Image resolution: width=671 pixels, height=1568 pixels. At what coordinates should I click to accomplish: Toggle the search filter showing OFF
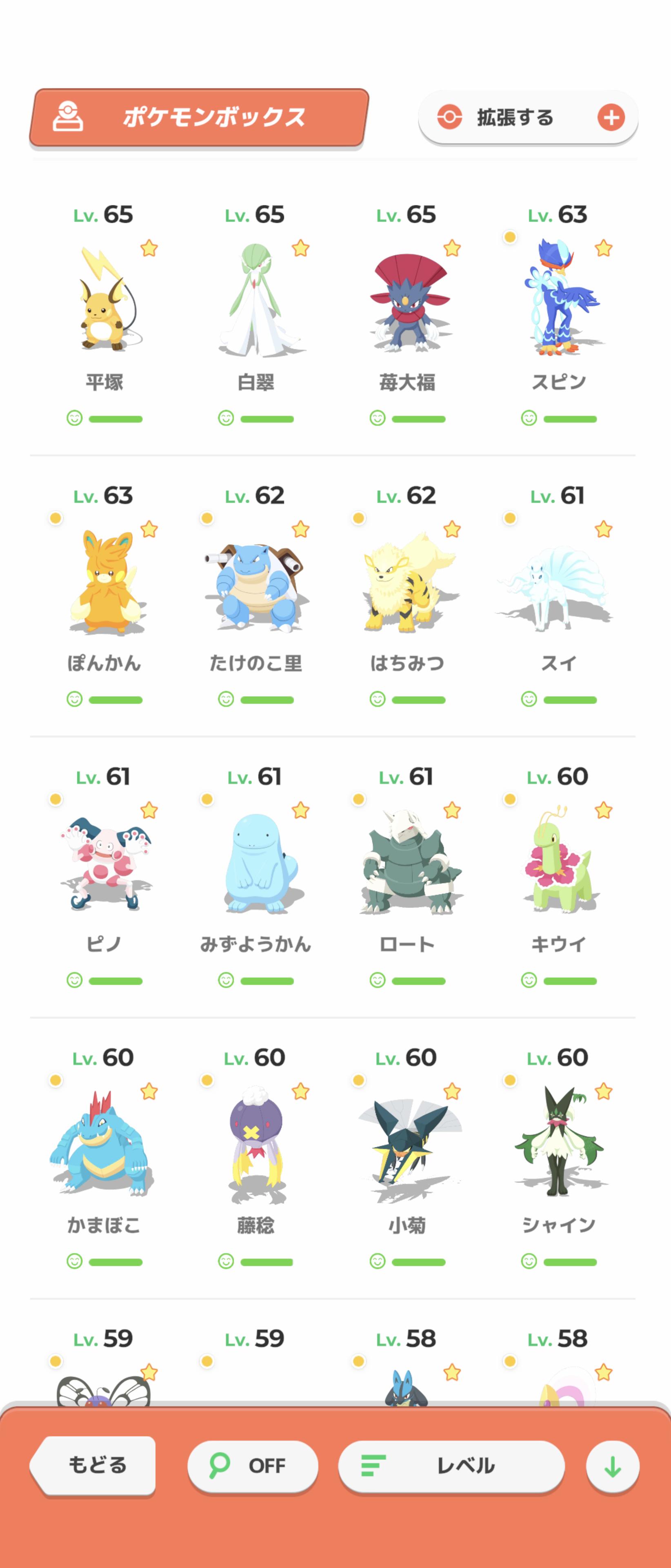[253, 1465]
